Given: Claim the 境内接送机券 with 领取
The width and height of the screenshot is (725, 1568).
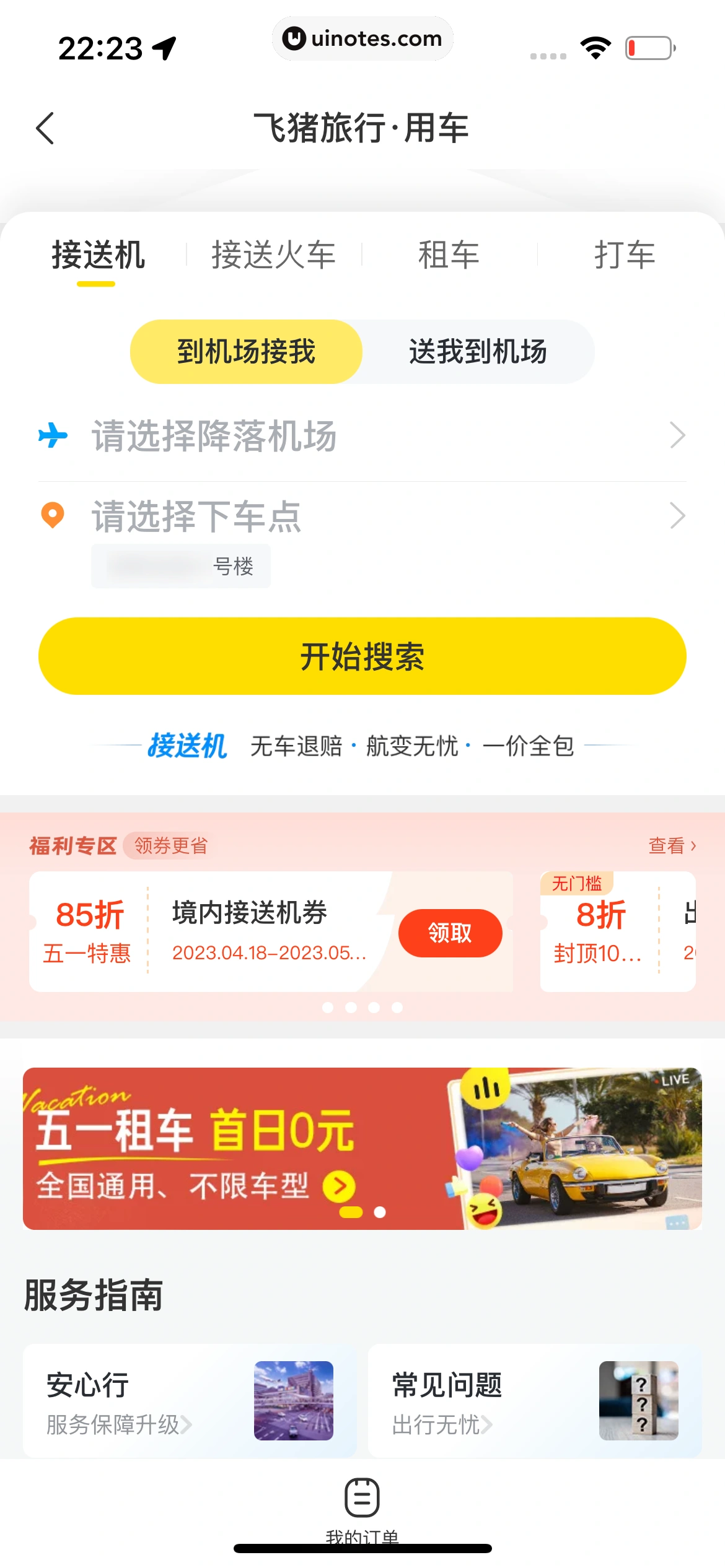Looking at the screenshot, I should click(x=450, y=933).
